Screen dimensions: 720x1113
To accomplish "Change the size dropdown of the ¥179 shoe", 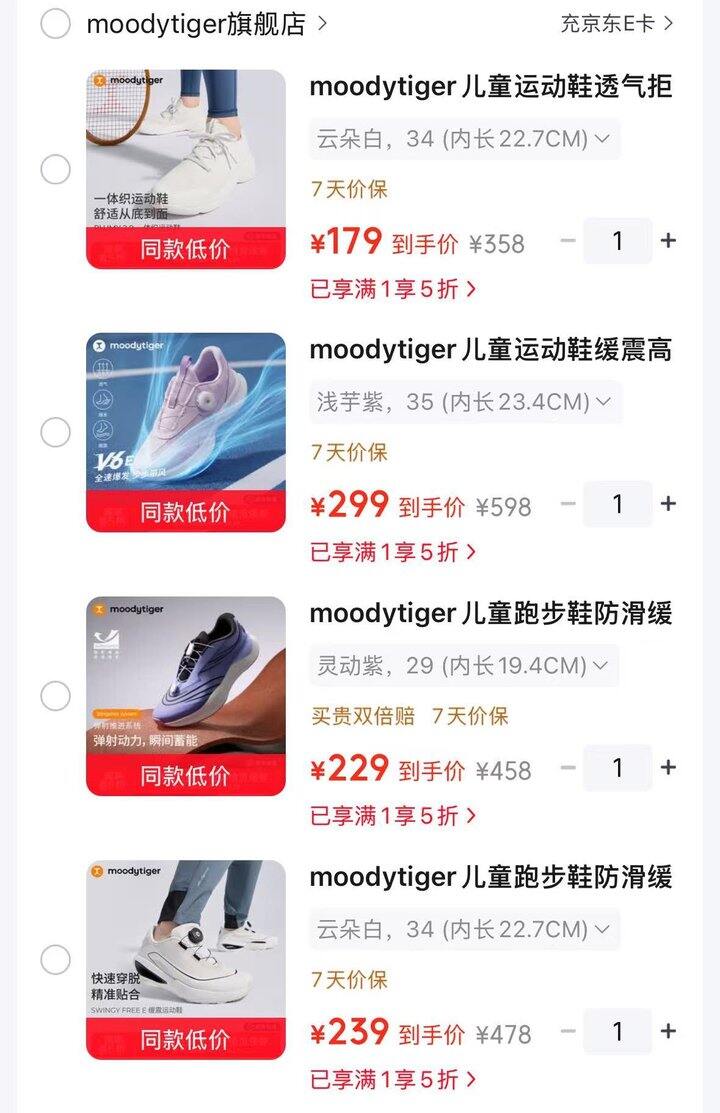I will coord(464,138).
